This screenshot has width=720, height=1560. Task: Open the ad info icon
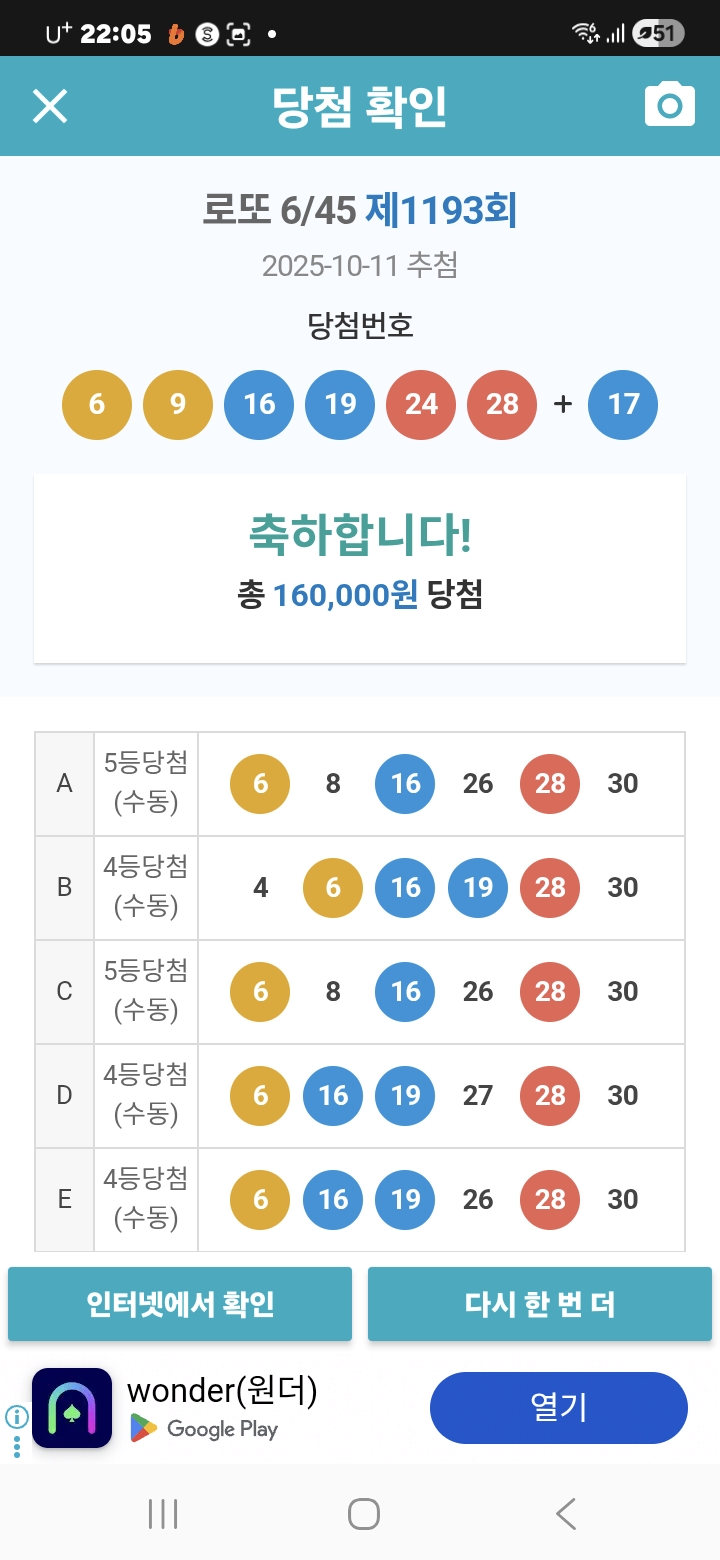16,1416
